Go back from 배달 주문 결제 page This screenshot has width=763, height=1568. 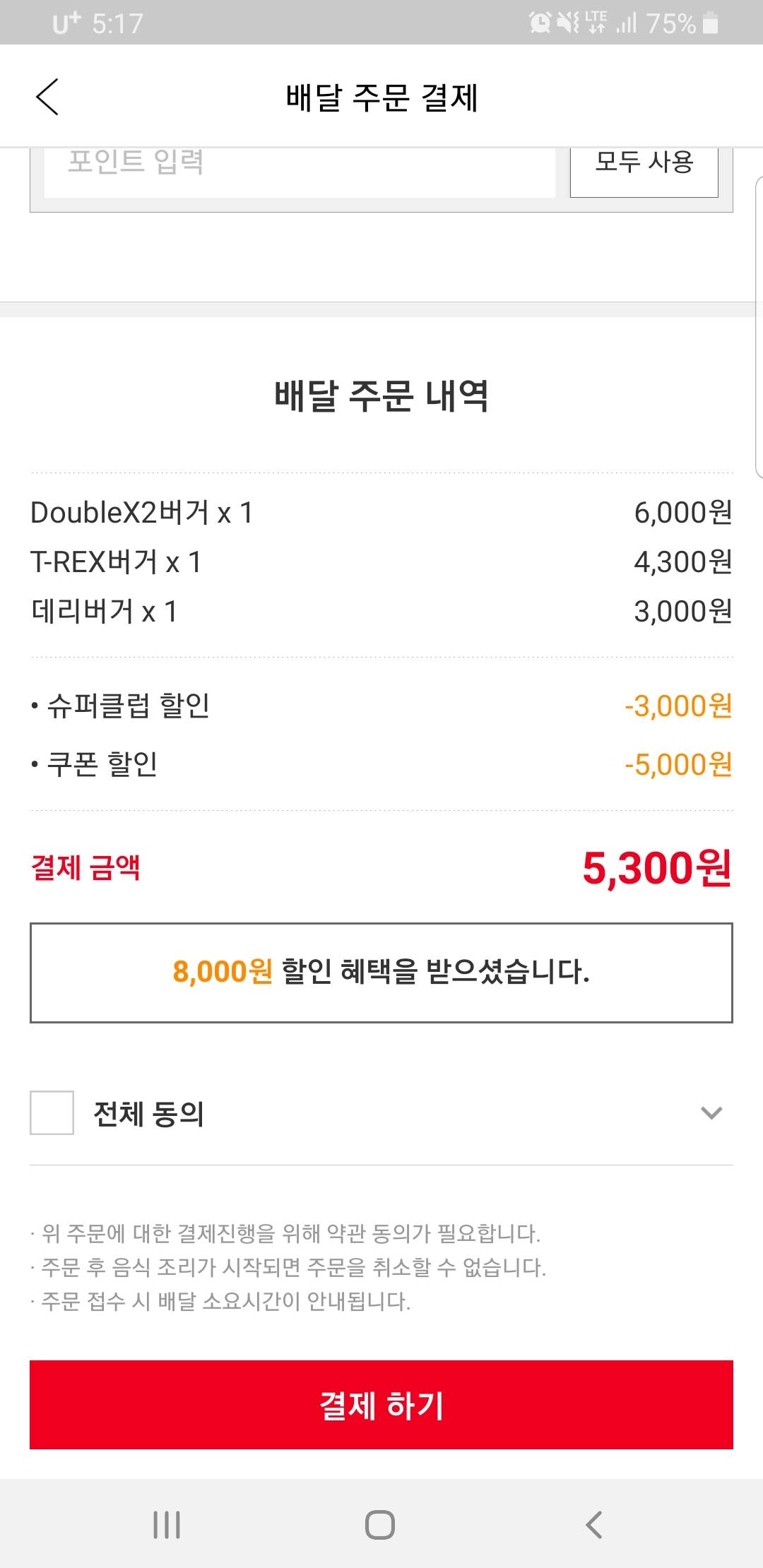(47, 97)
